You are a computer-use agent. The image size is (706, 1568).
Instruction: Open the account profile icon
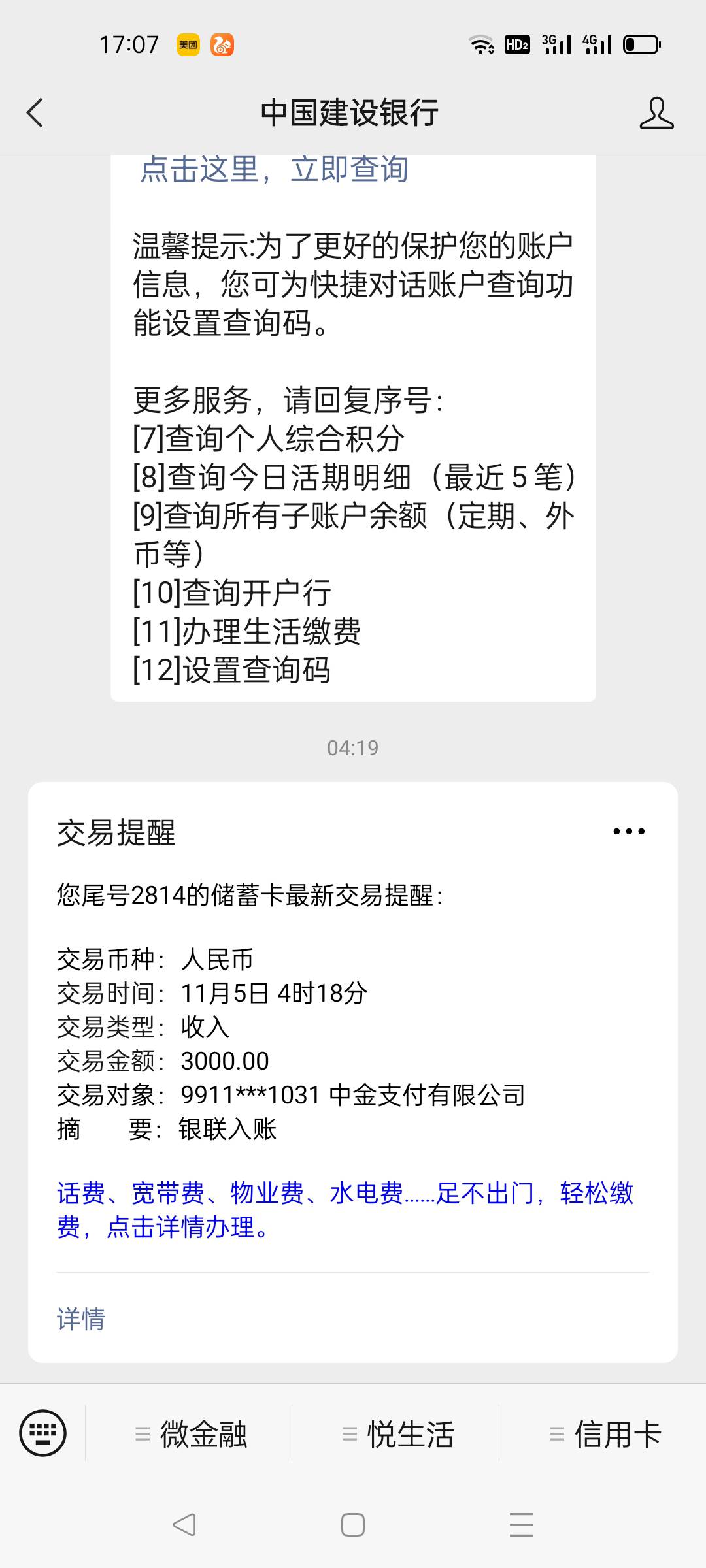[x=656, y=113]
